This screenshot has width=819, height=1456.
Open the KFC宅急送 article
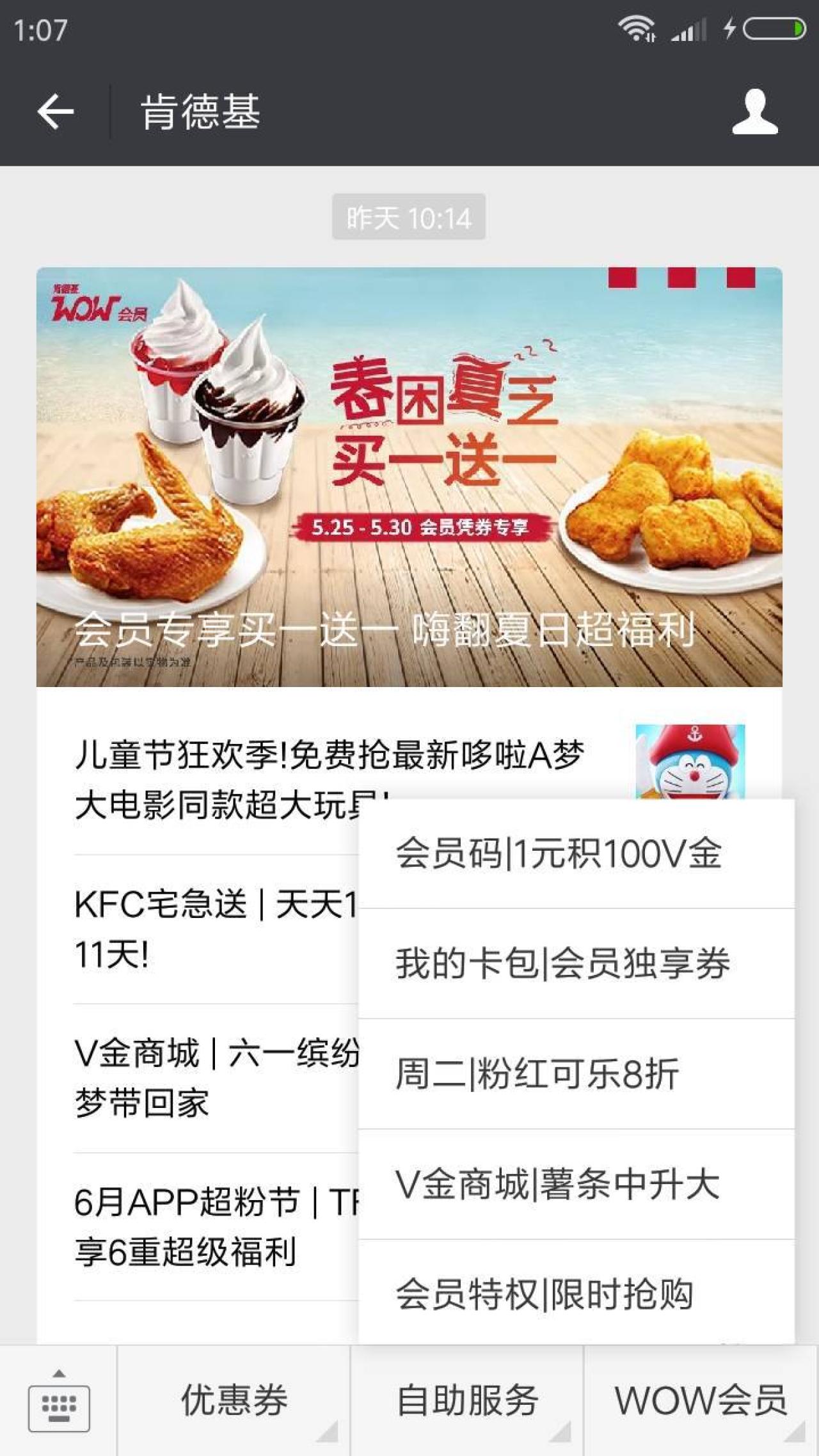tap(214, 929)
